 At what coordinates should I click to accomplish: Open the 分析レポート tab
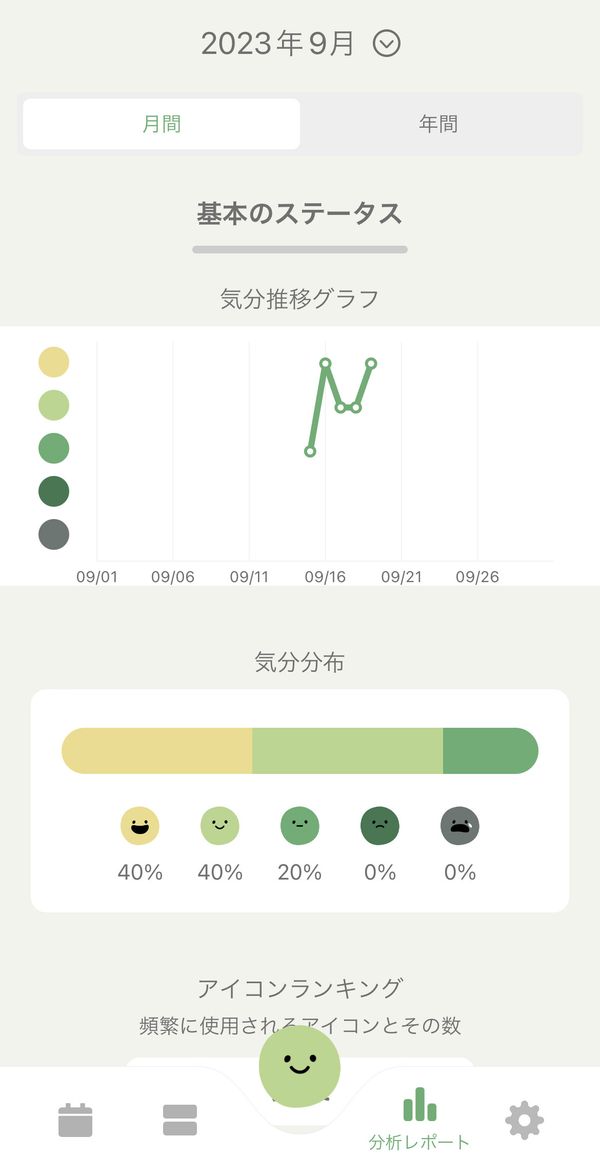tap(419, 1119)
